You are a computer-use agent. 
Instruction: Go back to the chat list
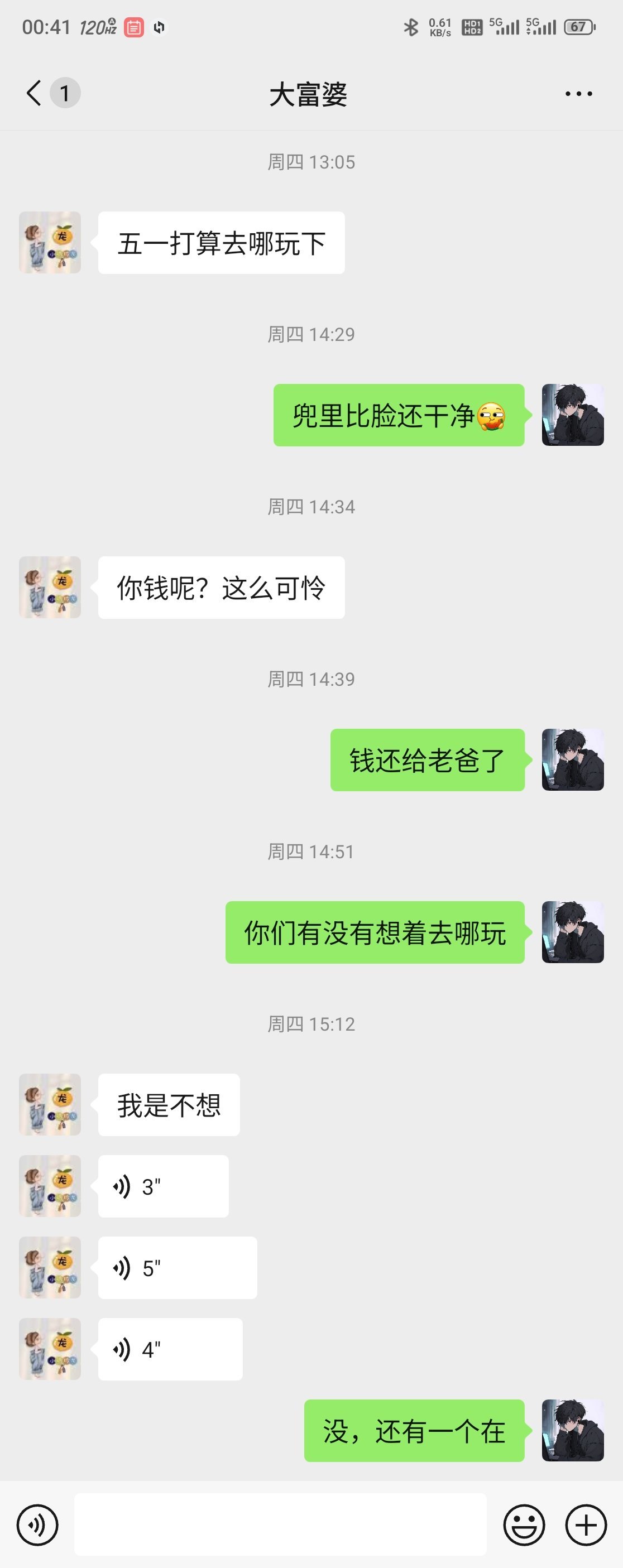(35, 93)
